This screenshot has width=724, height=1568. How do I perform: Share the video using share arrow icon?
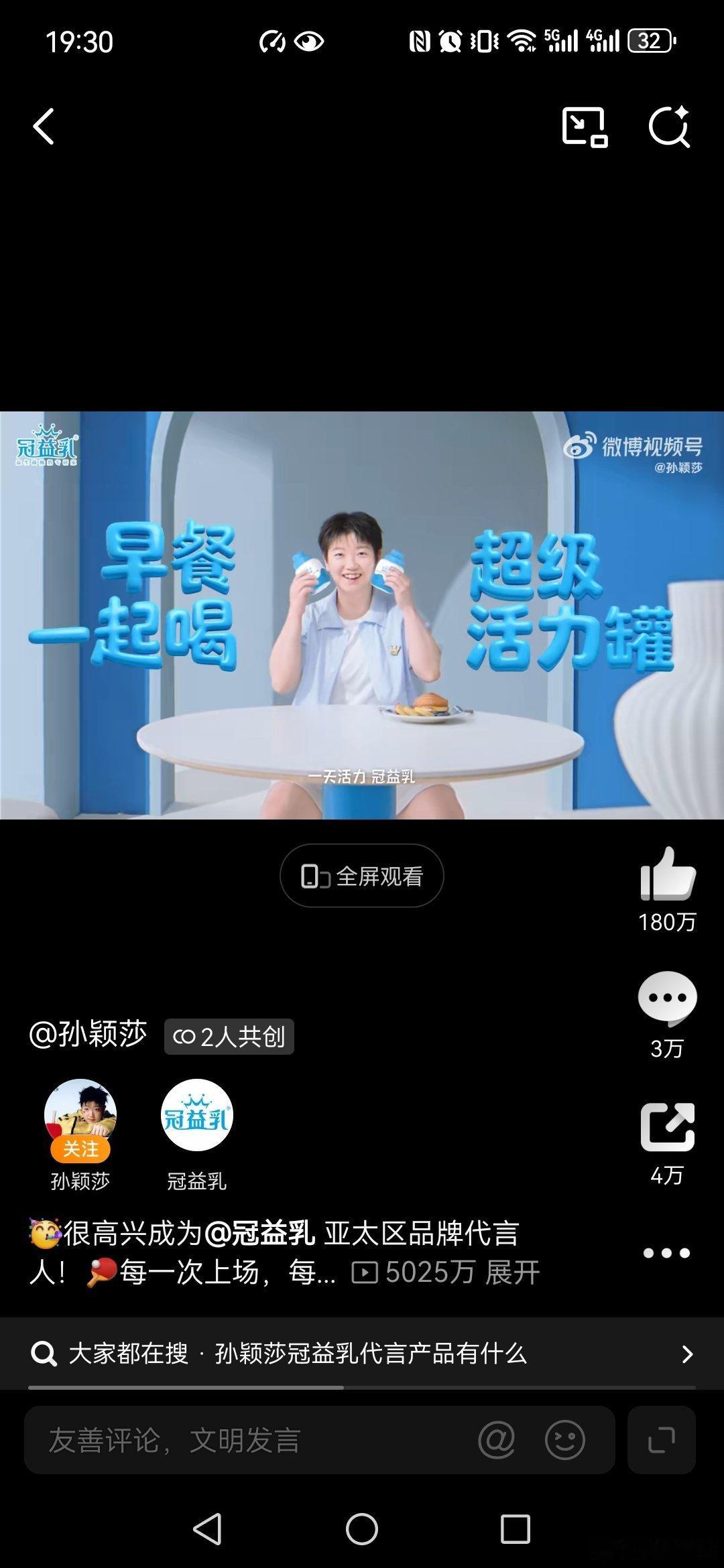[x=668, y=1126]
